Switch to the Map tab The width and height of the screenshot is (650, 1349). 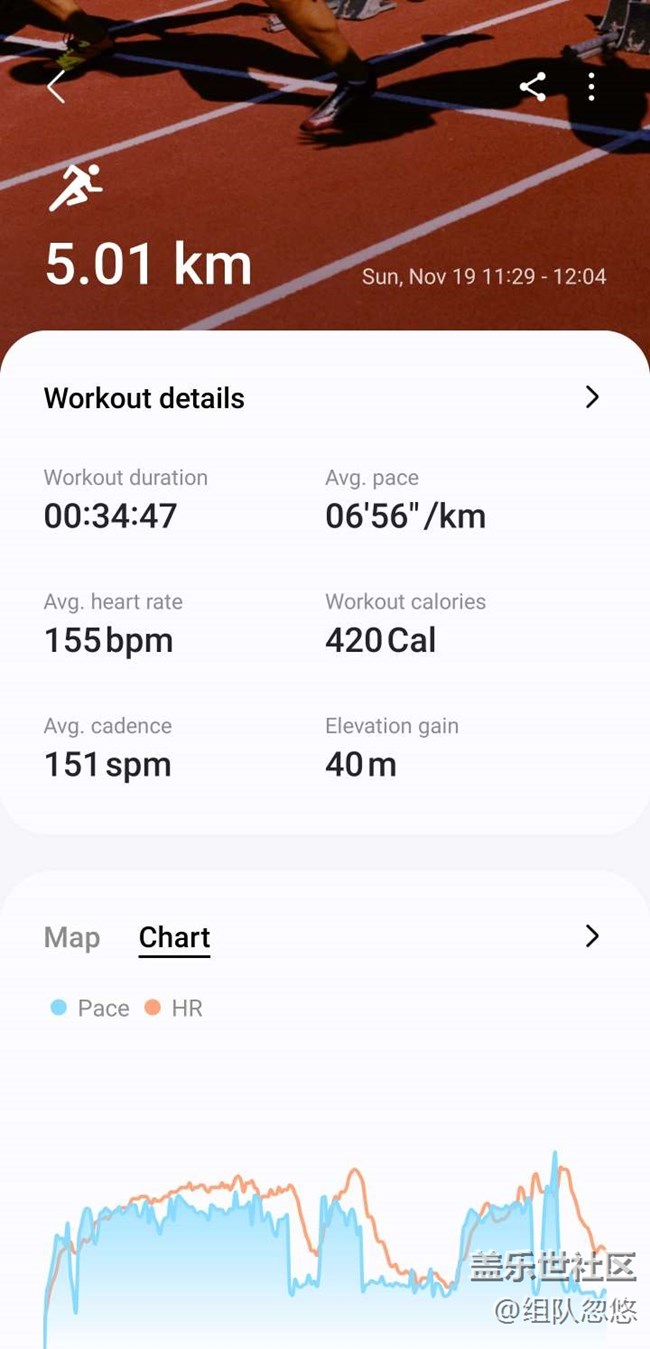point(72,937)
